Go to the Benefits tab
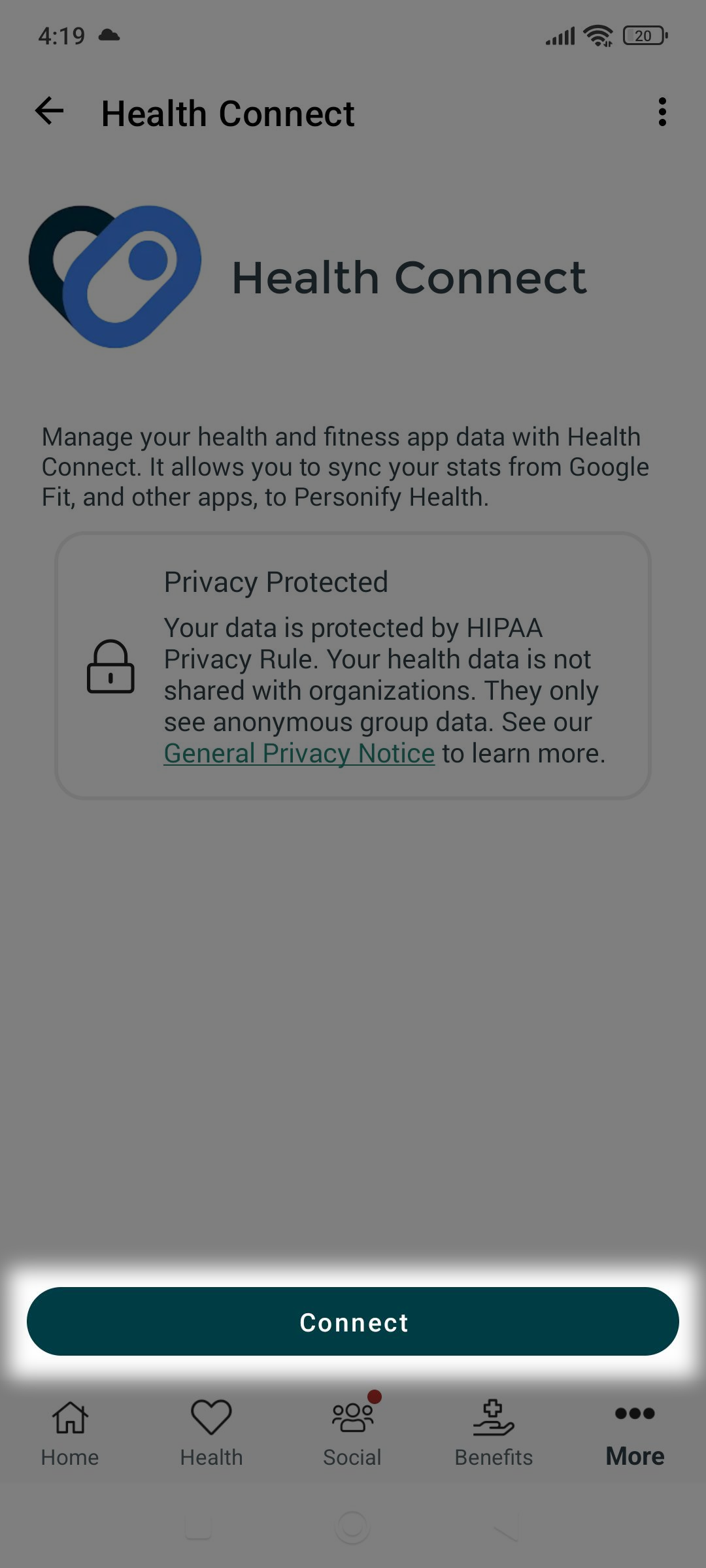 [x=494, y=1433]
